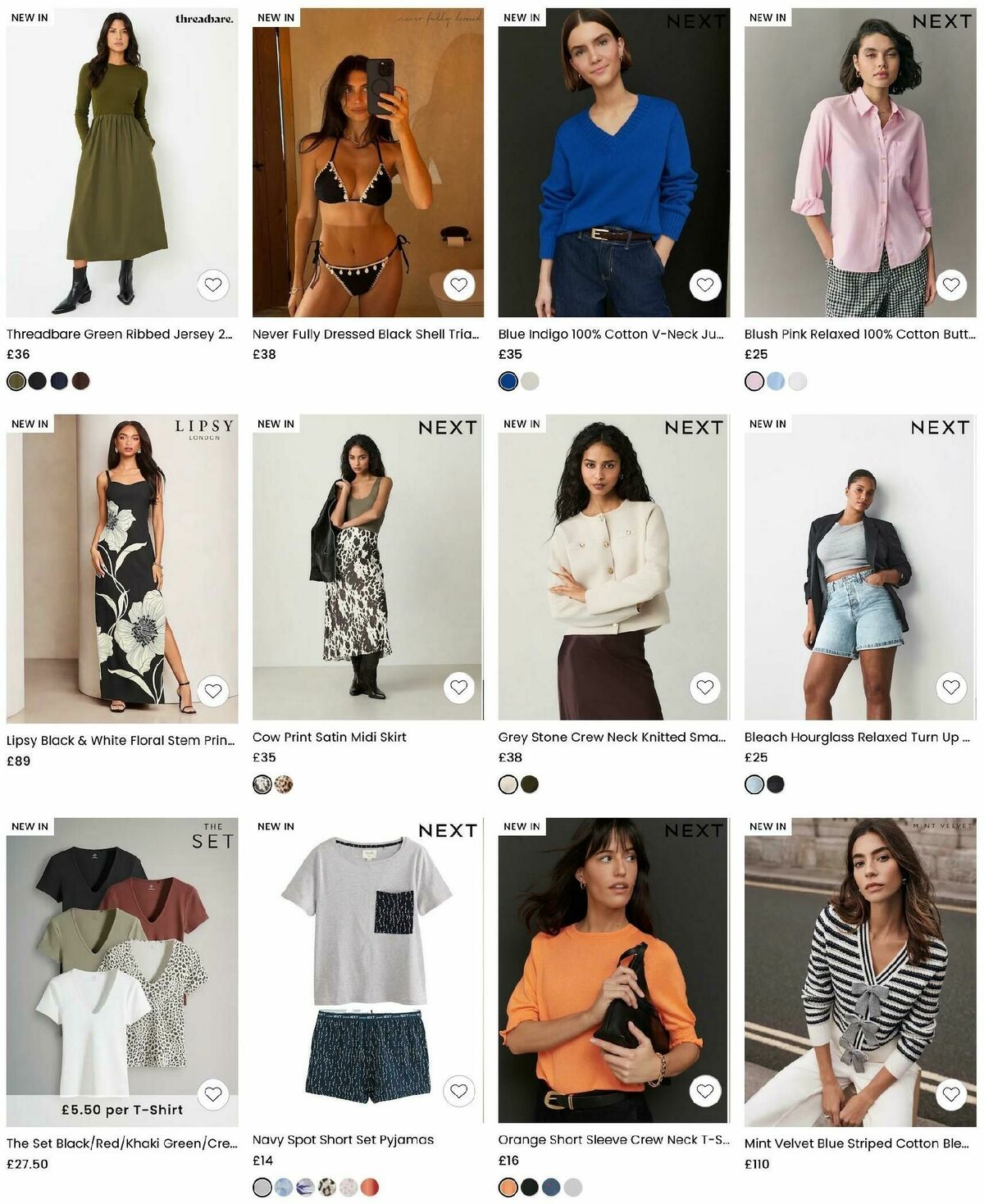Select the light blue swatch under the Blush Pink shirt

coord(775,379)
